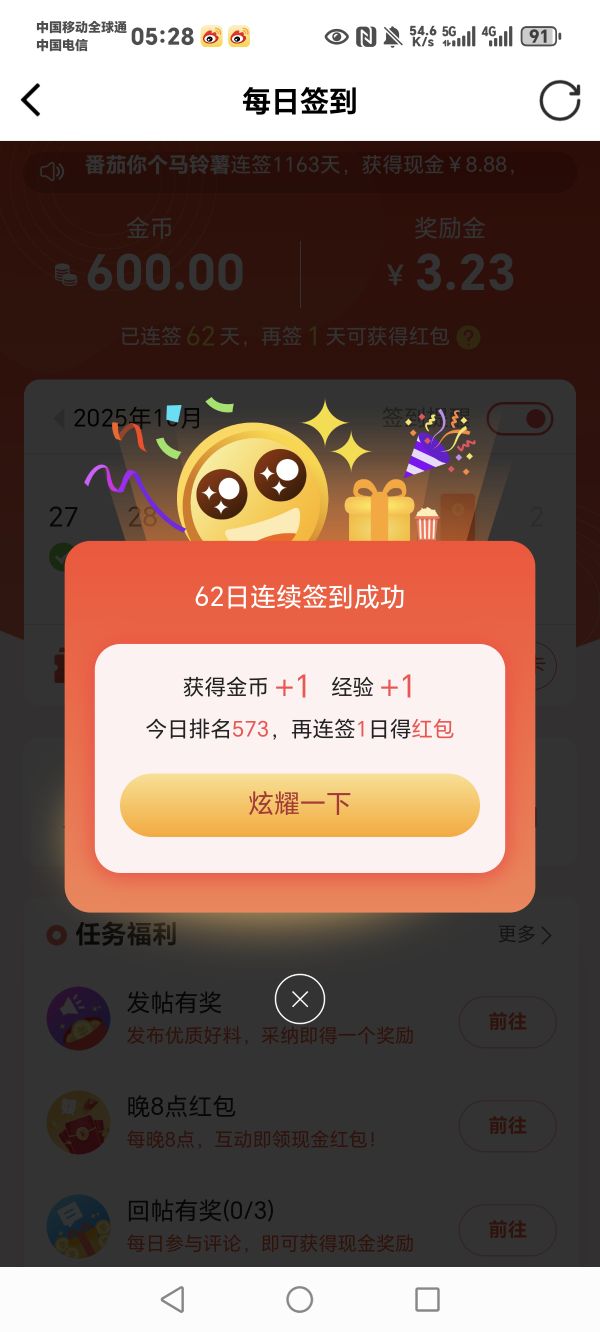This screenshot has width=600, height=1332.
Task: Refresh the daily sign-in page
Action: pos(559,101)
